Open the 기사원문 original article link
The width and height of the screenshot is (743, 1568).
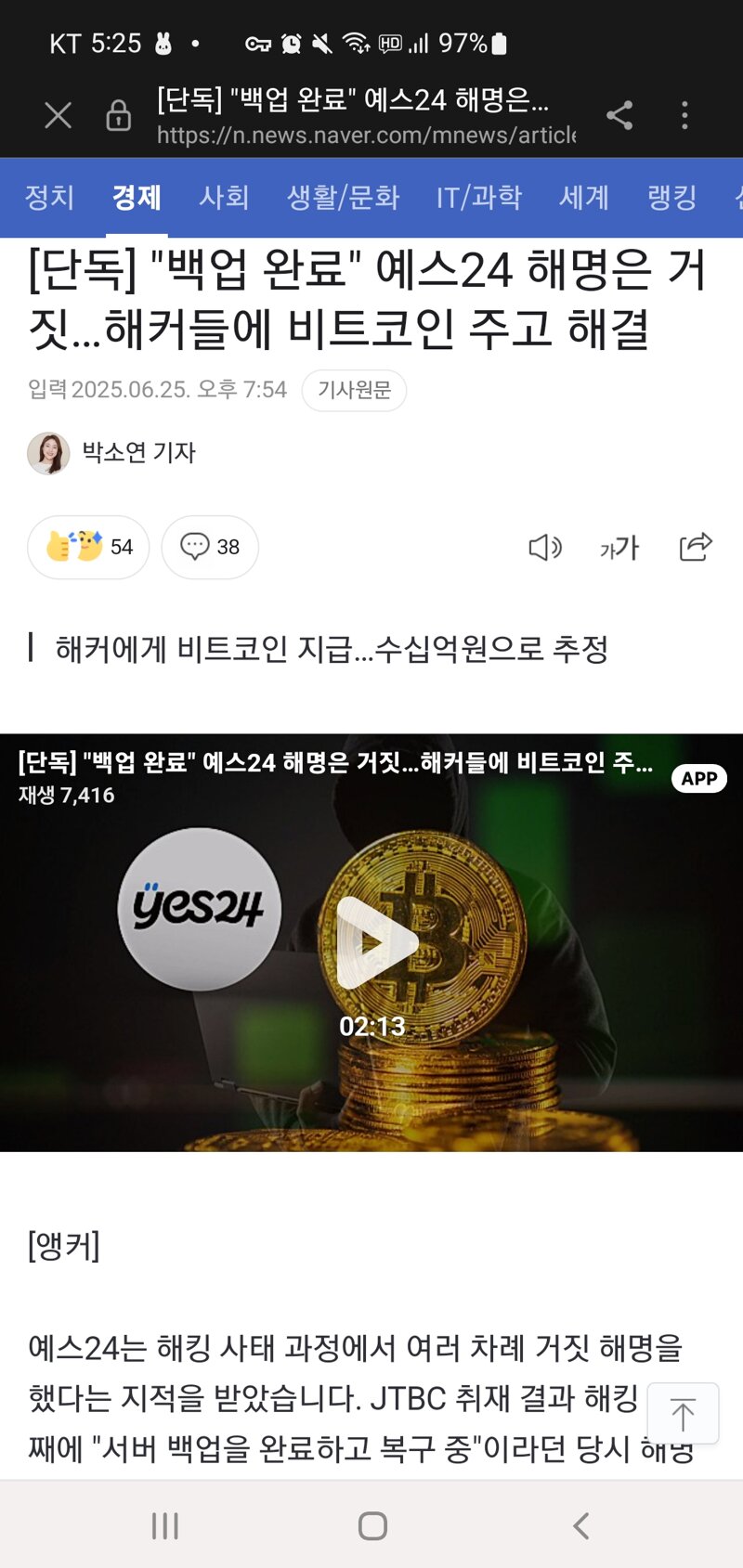point(354,390)
